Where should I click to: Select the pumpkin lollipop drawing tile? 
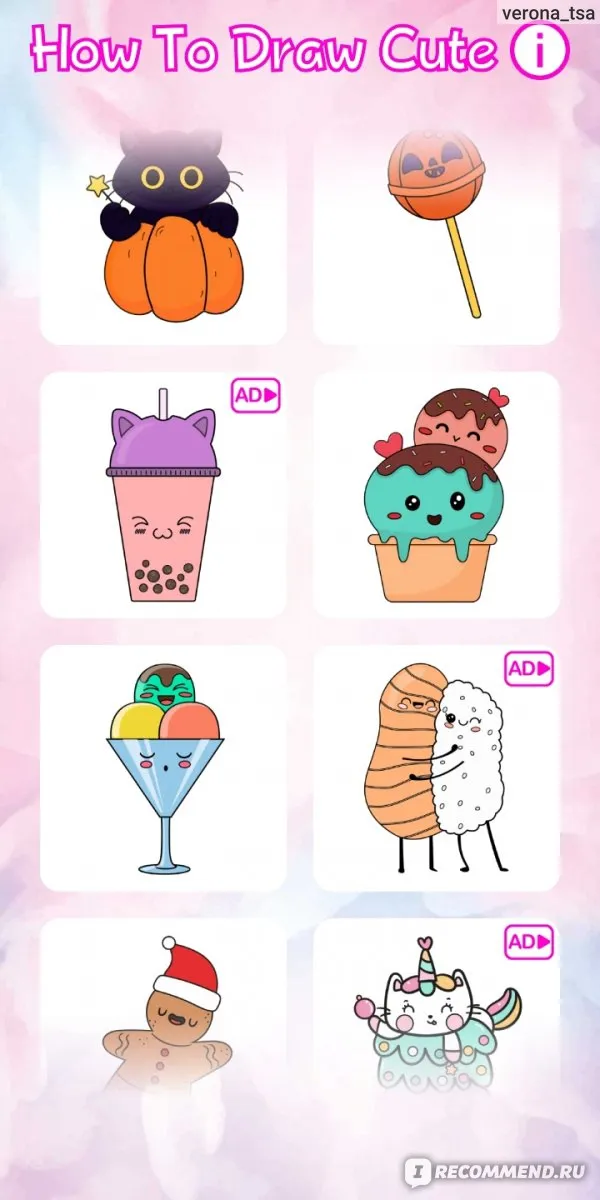click(437, 222)
